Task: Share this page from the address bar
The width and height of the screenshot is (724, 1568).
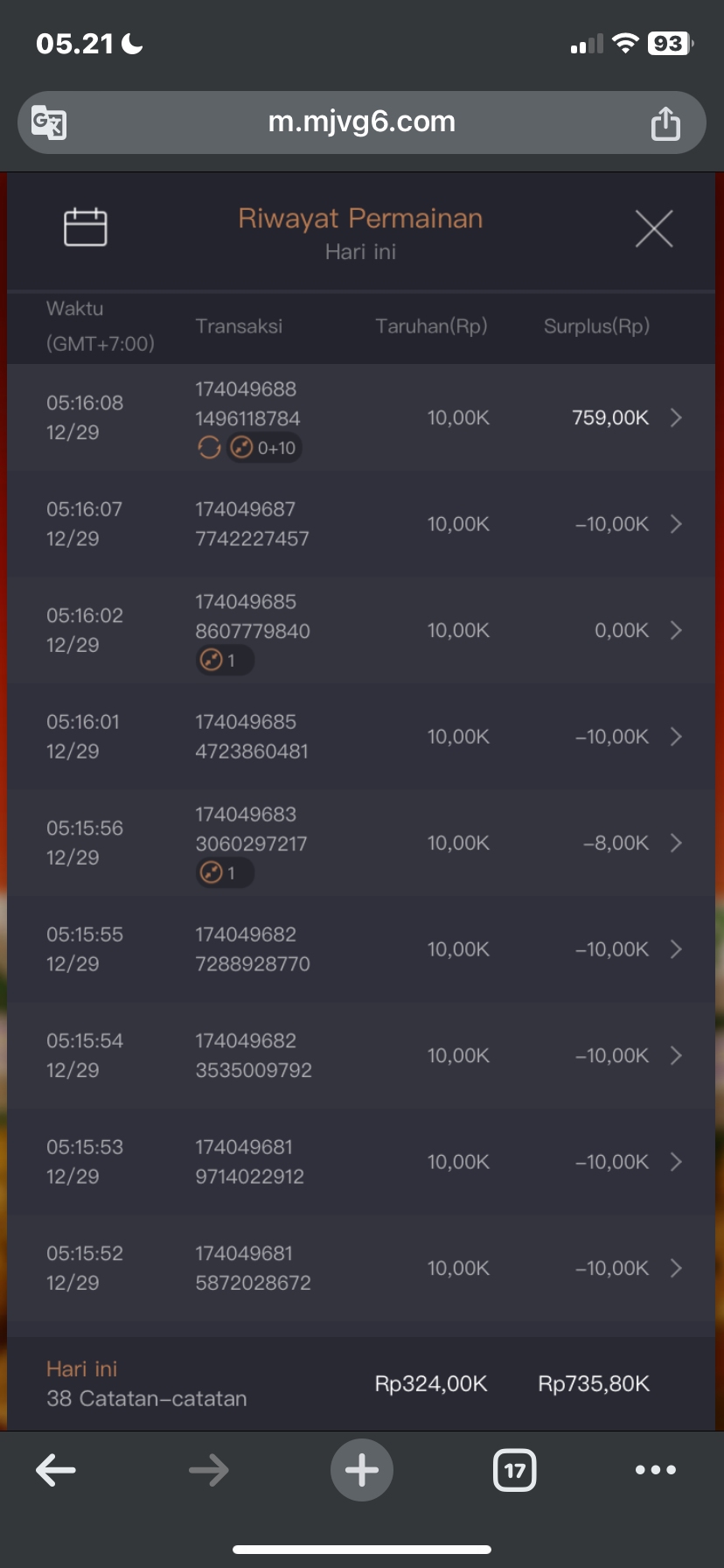Action: point(665,123)
